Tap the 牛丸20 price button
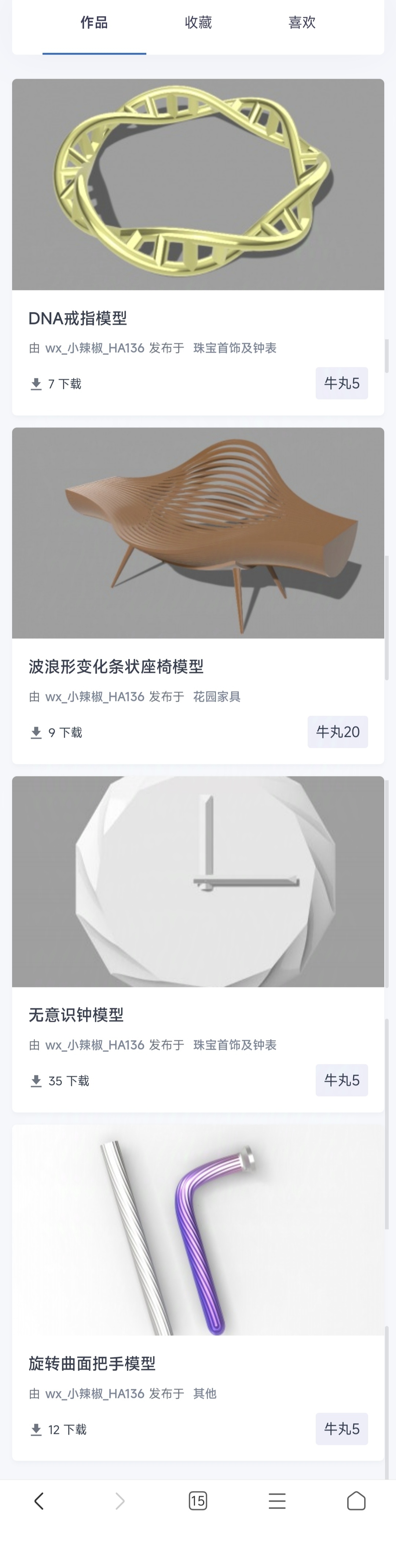Image resolution: width=396 pixels, height=1568 pixels. [337, 732]
